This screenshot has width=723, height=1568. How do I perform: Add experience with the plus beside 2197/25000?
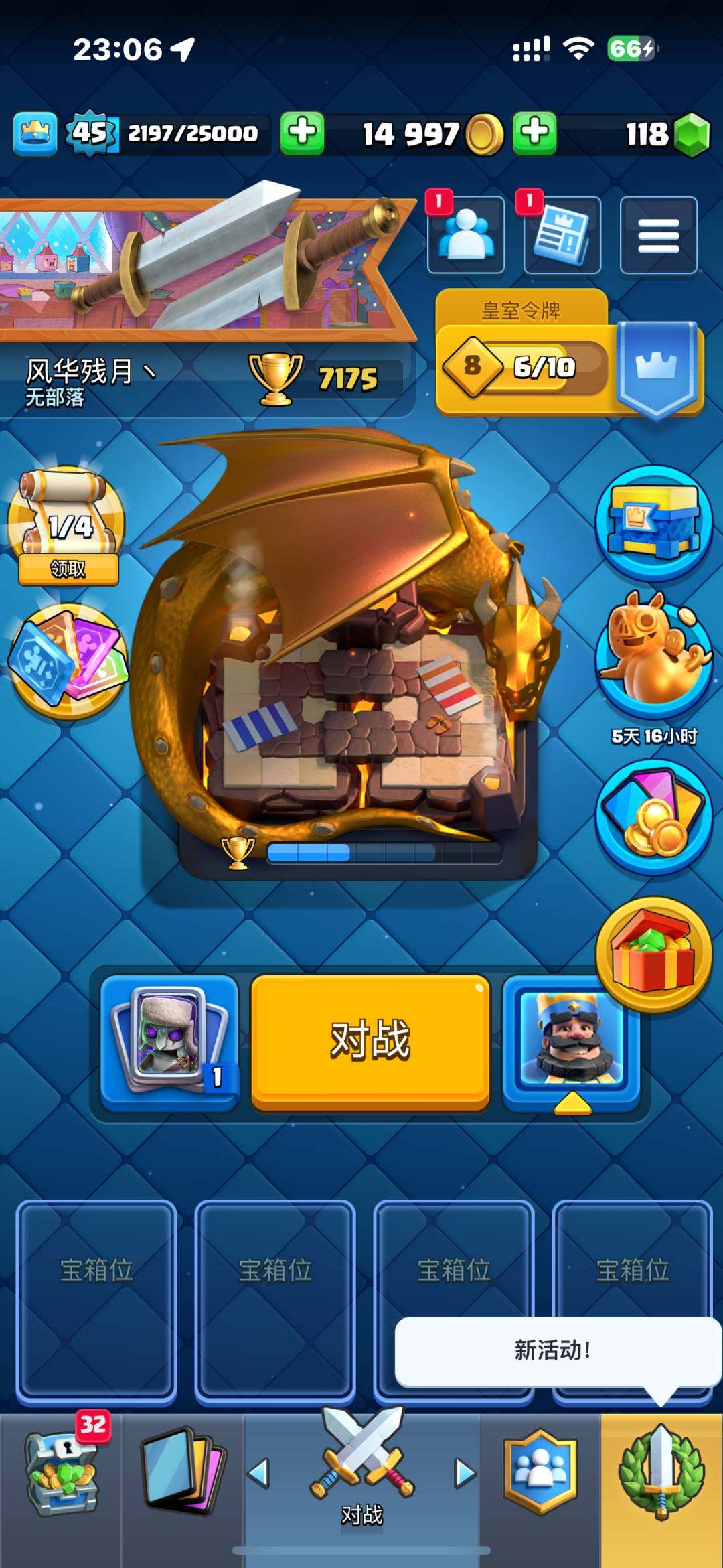coord(302,133)
